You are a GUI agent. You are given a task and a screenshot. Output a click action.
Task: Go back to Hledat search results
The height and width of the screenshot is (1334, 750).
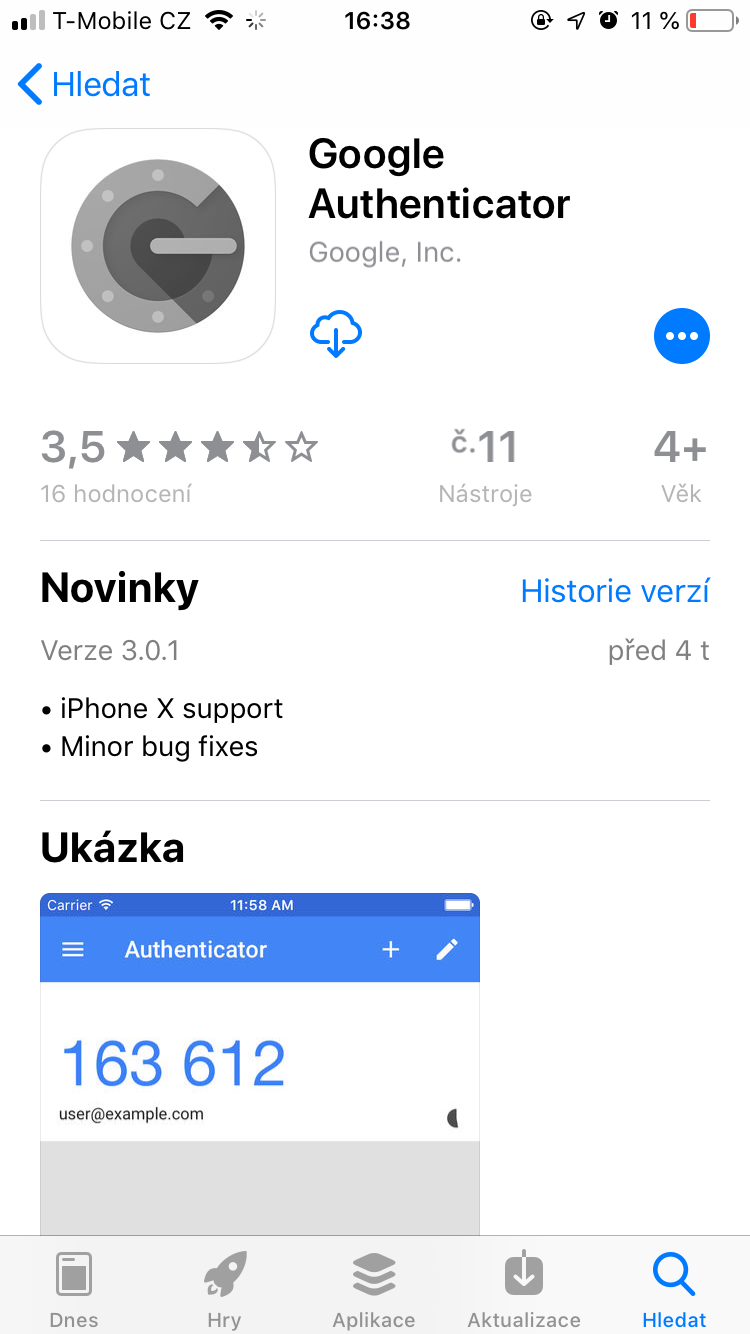[84, 85]
